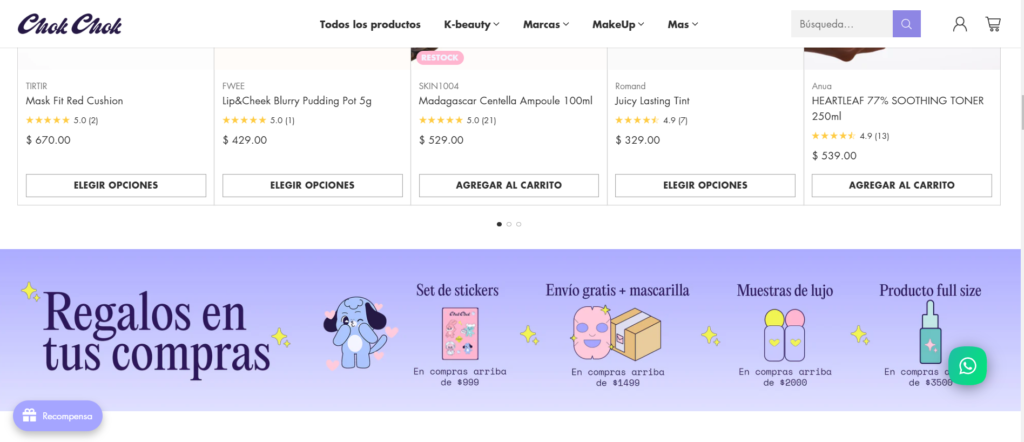This screenshot has width=1024, height=442.
Task: Open Todos los productos page
Action: click(x=370, y=24)
